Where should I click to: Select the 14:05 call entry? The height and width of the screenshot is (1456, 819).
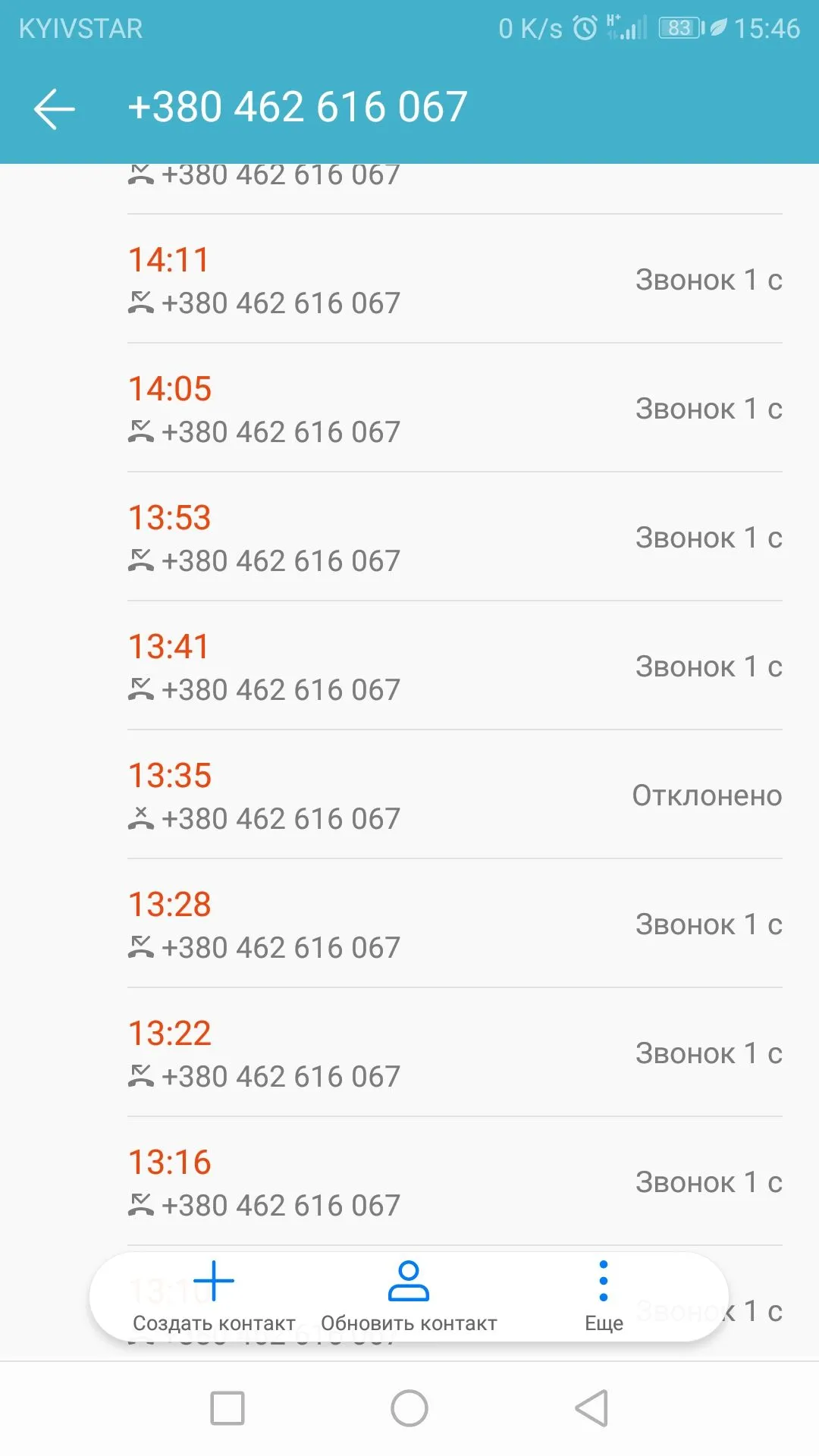pos(453,409)
